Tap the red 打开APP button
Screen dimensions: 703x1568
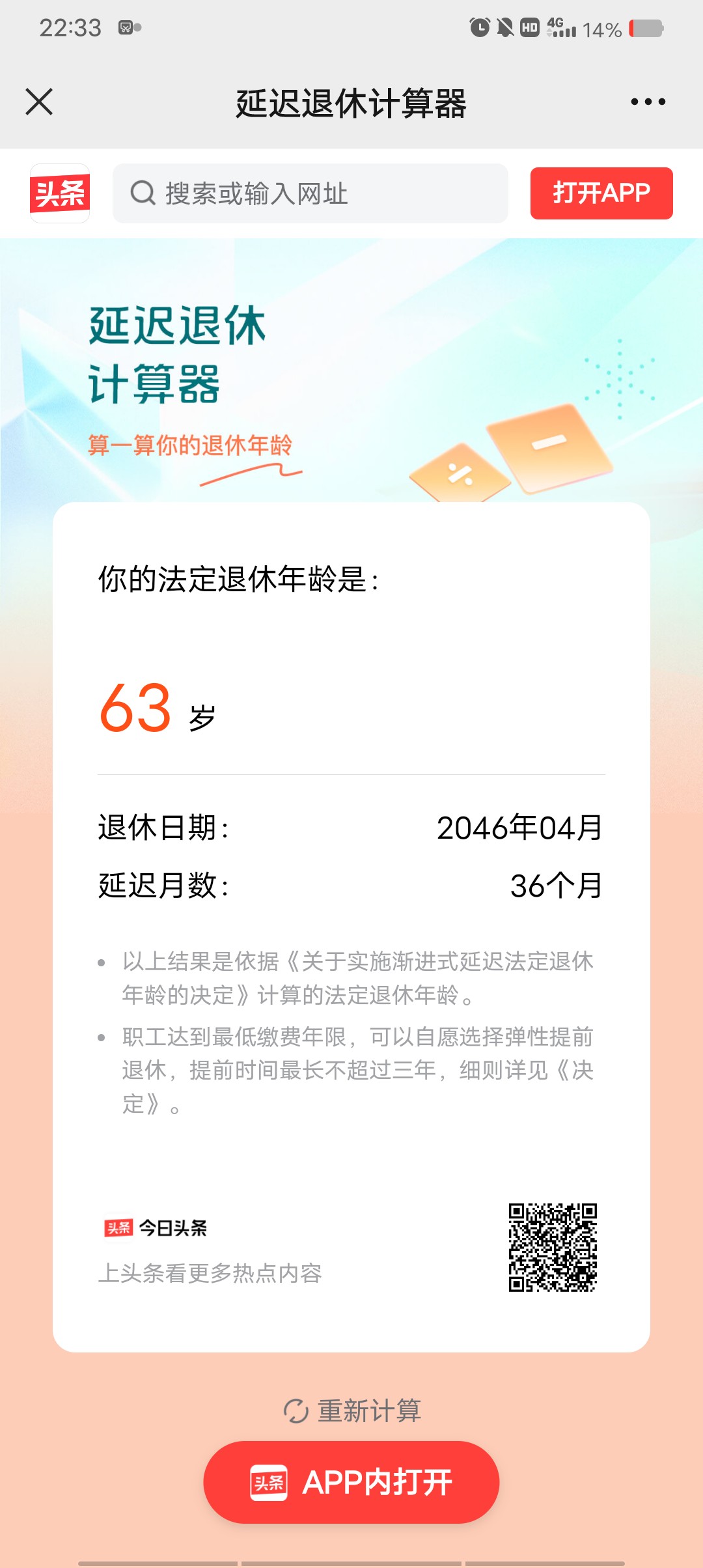click(x=601, y=193)
